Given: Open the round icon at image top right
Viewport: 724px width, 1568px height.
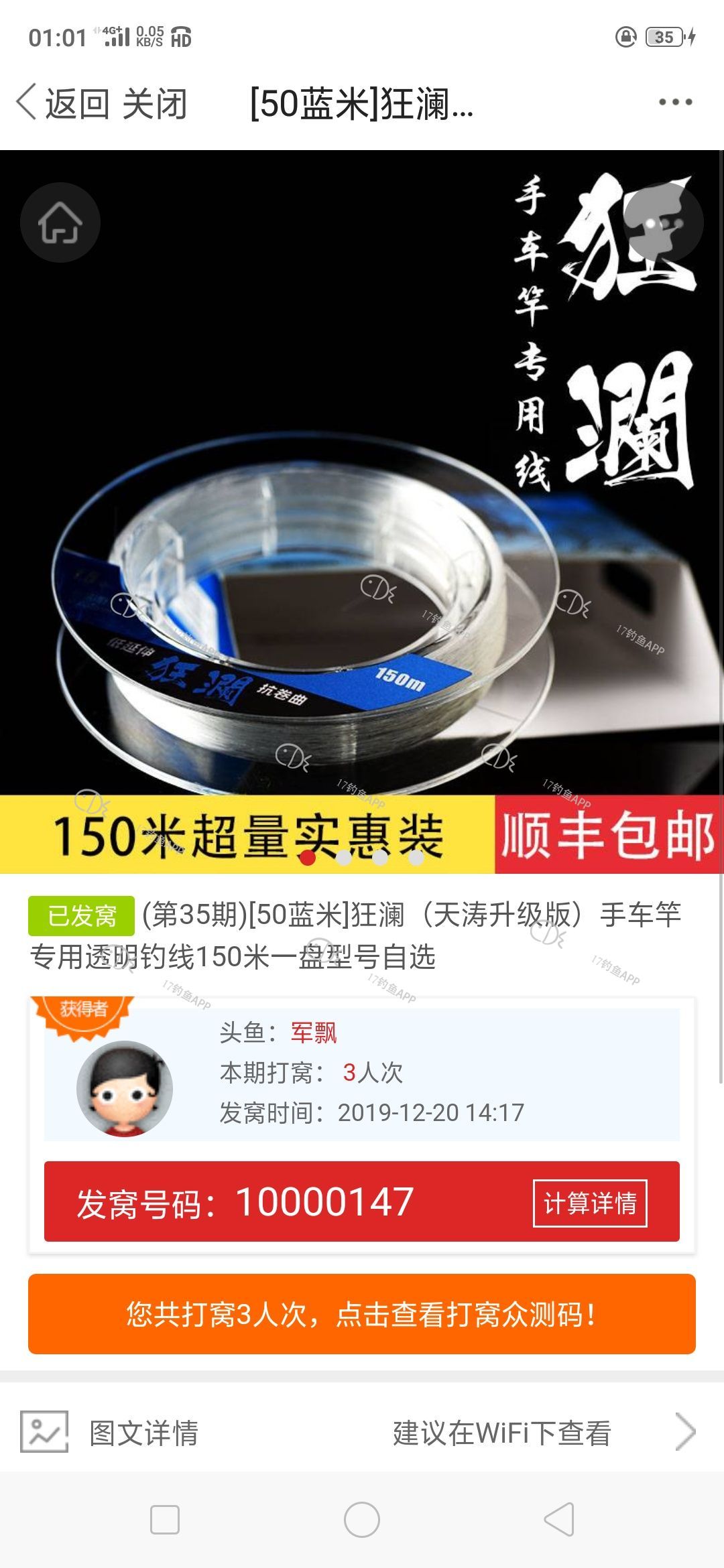Looking at the screenshot, I should [x=663, y=222].
